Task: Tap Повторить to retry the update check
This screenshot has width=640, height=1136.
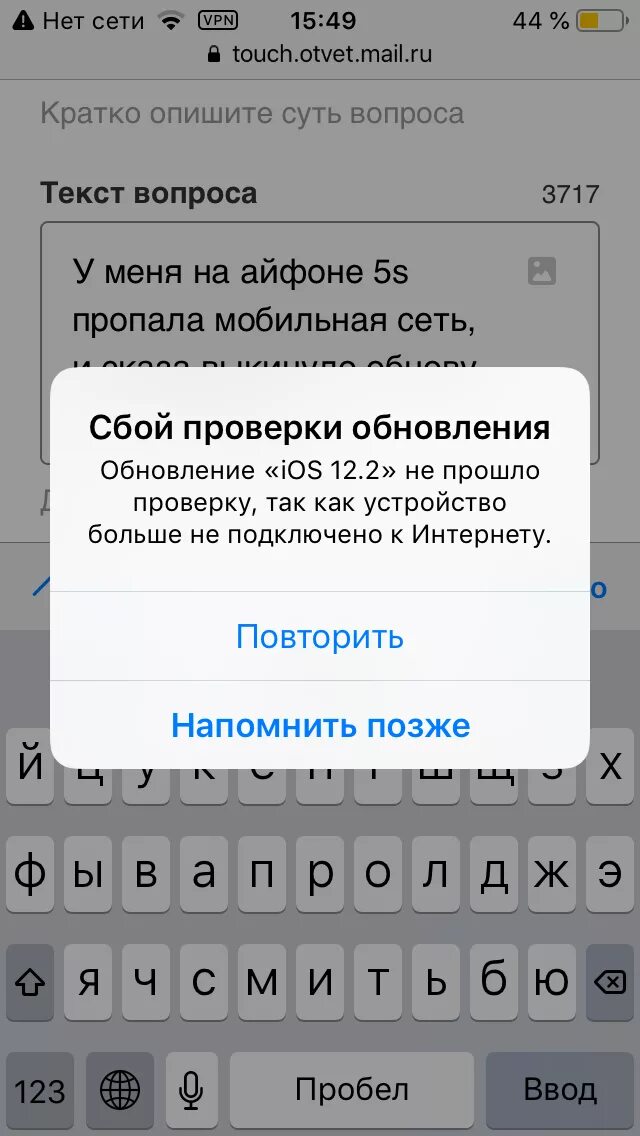Action: point(320,636)
